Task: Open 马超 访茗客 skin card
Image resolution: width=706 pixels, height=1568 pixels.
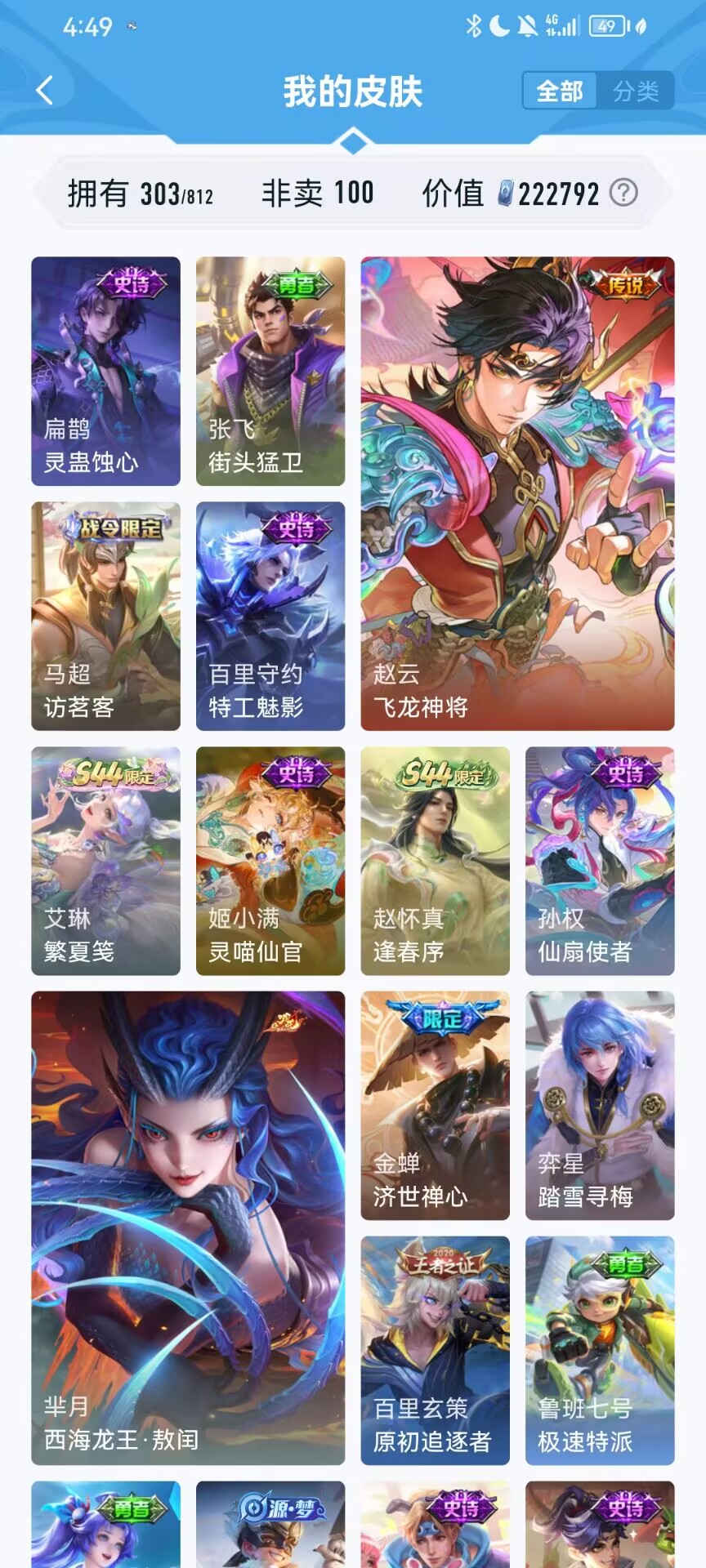Action: (105, 616)
